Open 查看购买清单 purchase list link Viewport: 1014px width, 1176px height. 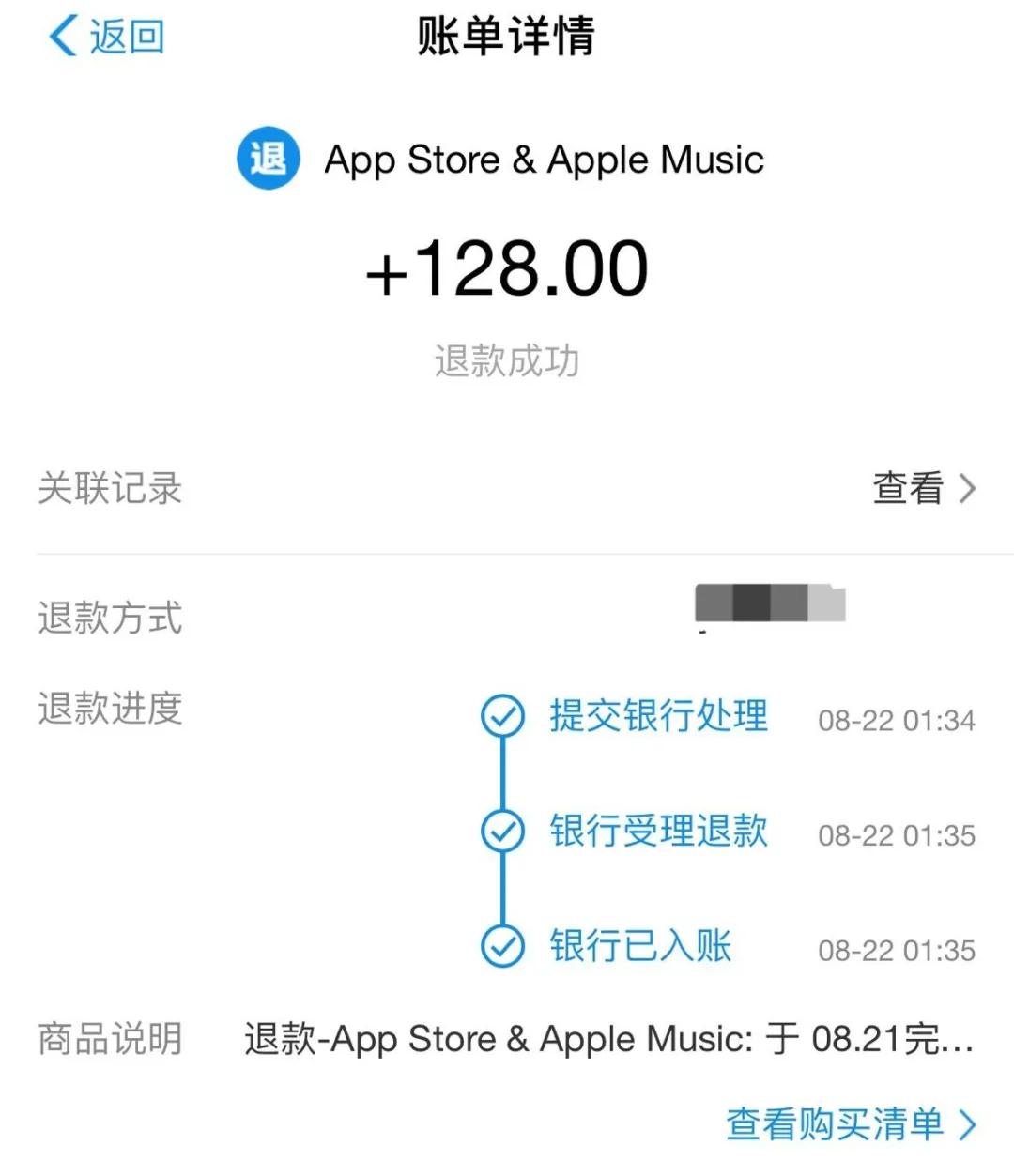click(836, 1122)
